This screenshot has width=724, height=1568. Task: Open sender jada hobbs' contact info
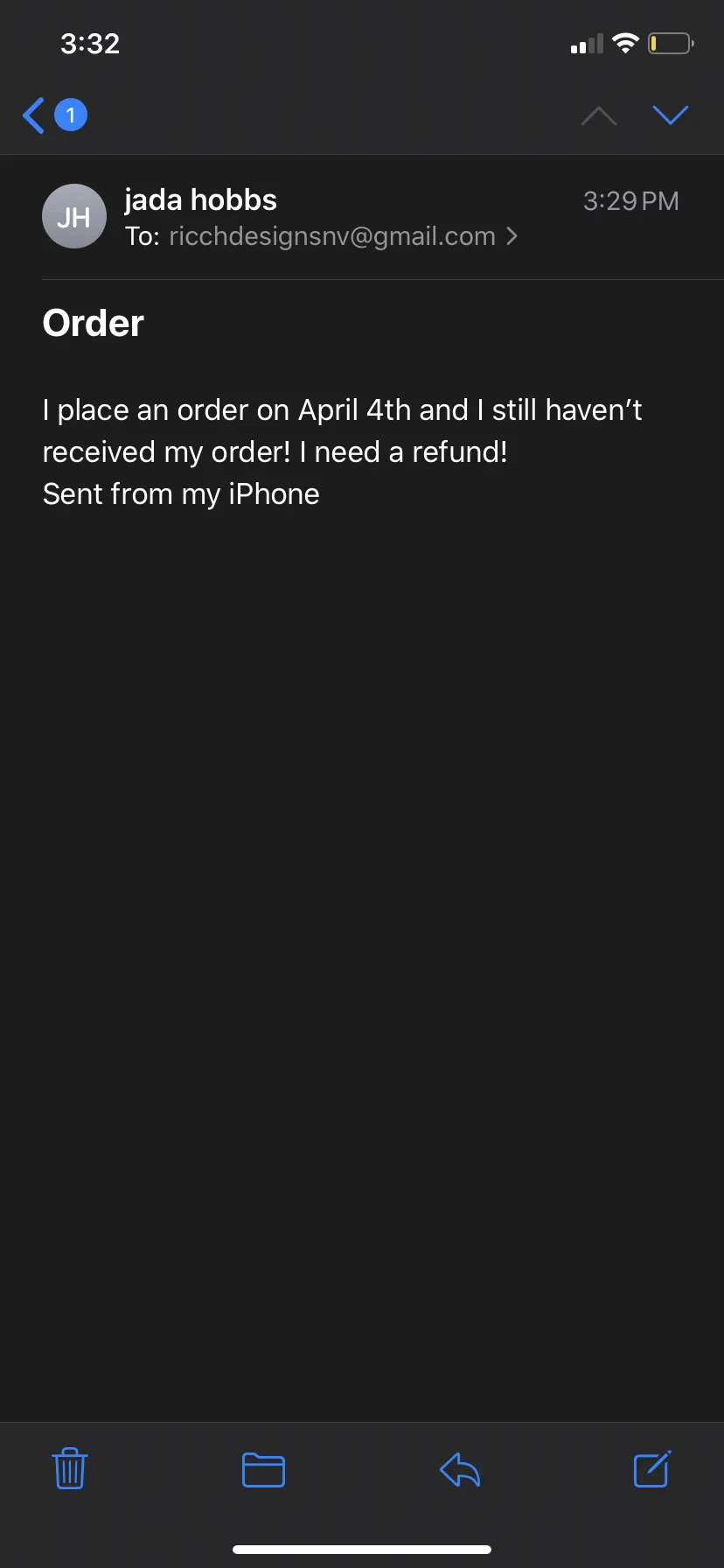coord(200,199)
